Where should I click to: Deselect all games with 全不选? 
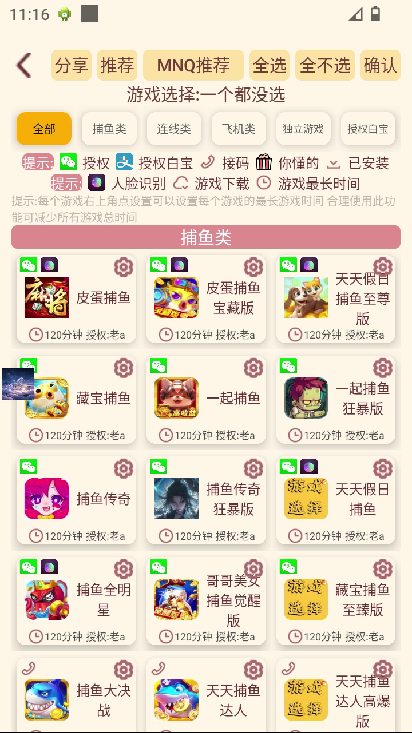coord(325,65)
